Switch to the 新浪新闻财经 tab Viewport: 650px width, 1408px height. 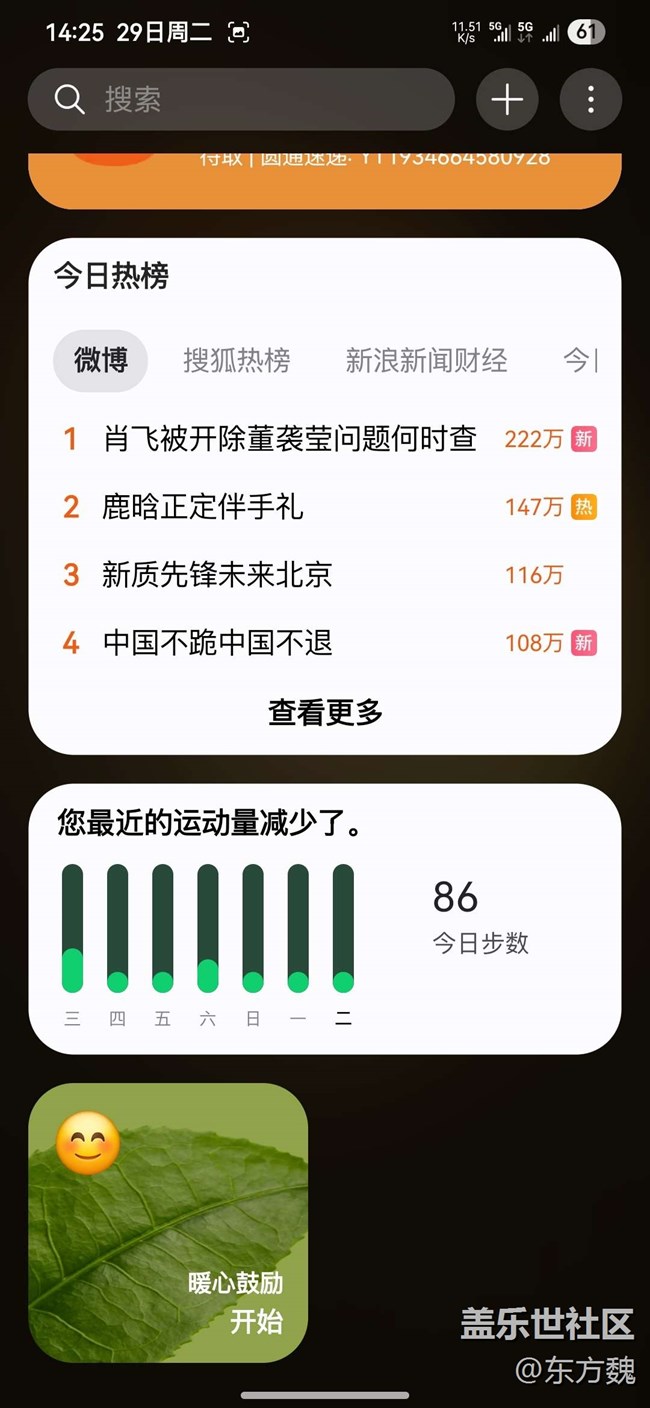[427, 360]
